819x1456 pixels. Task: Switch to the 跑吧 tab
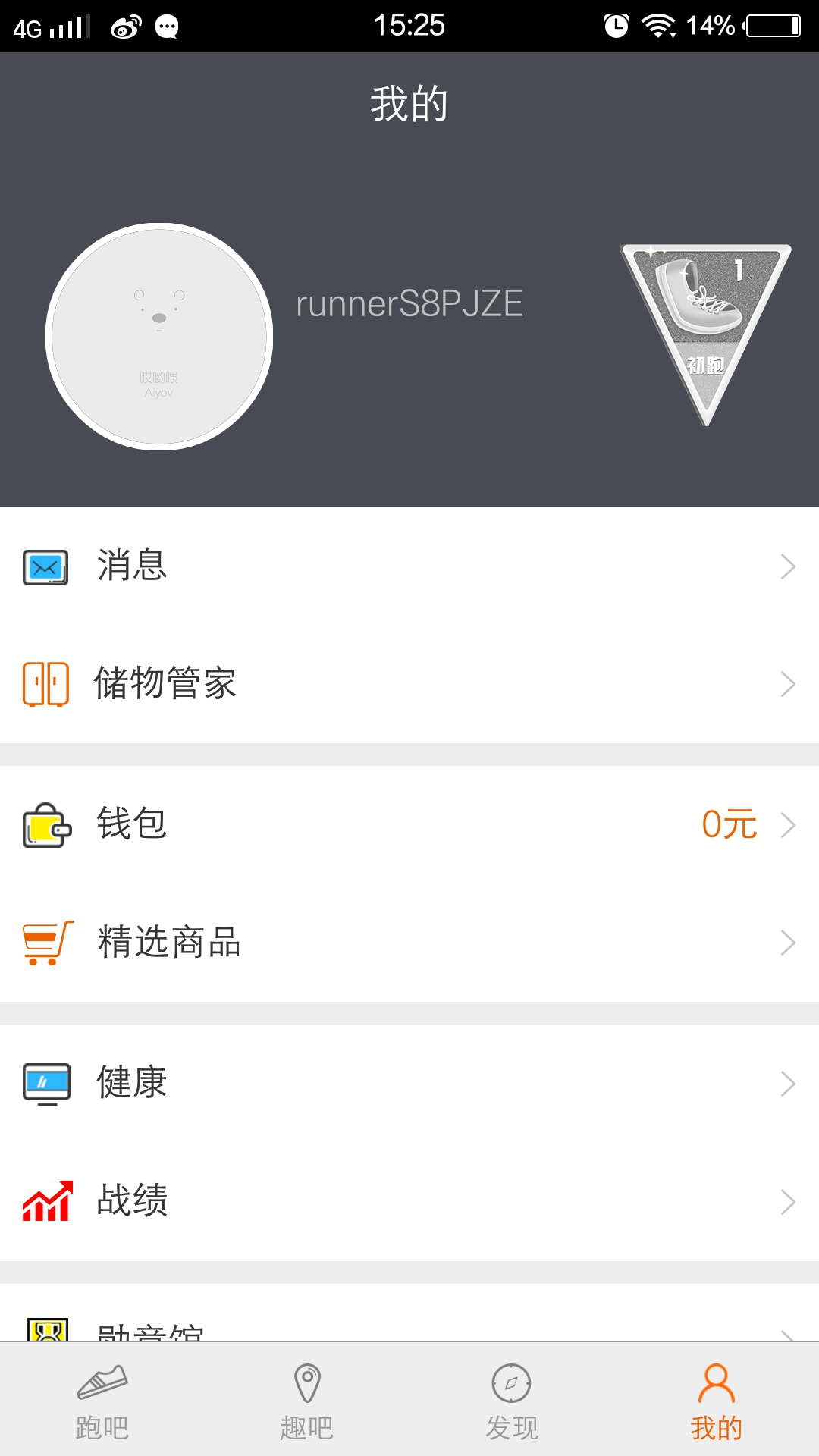click(102, 1401)
